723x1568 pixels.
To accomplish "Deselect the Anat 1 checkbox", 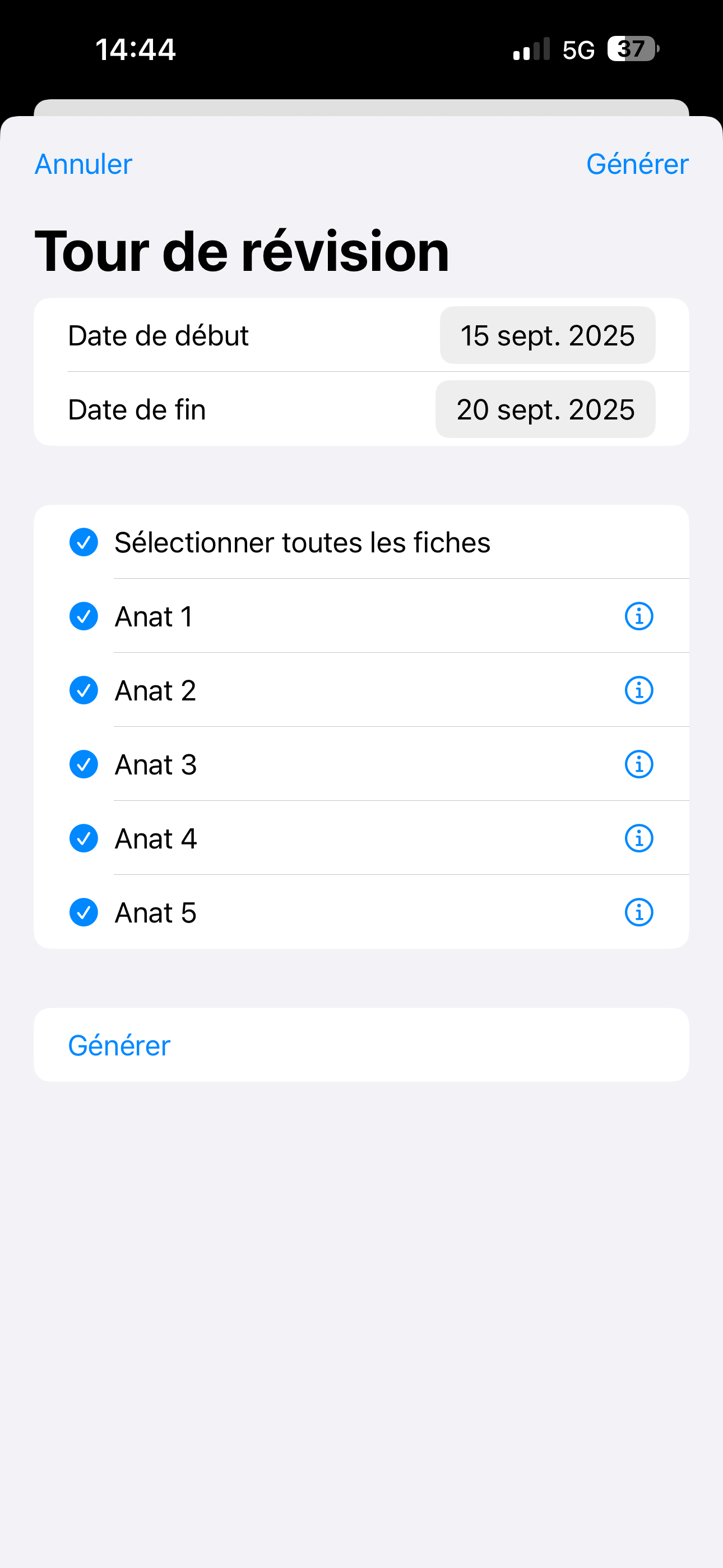I will tap(84, 617).
